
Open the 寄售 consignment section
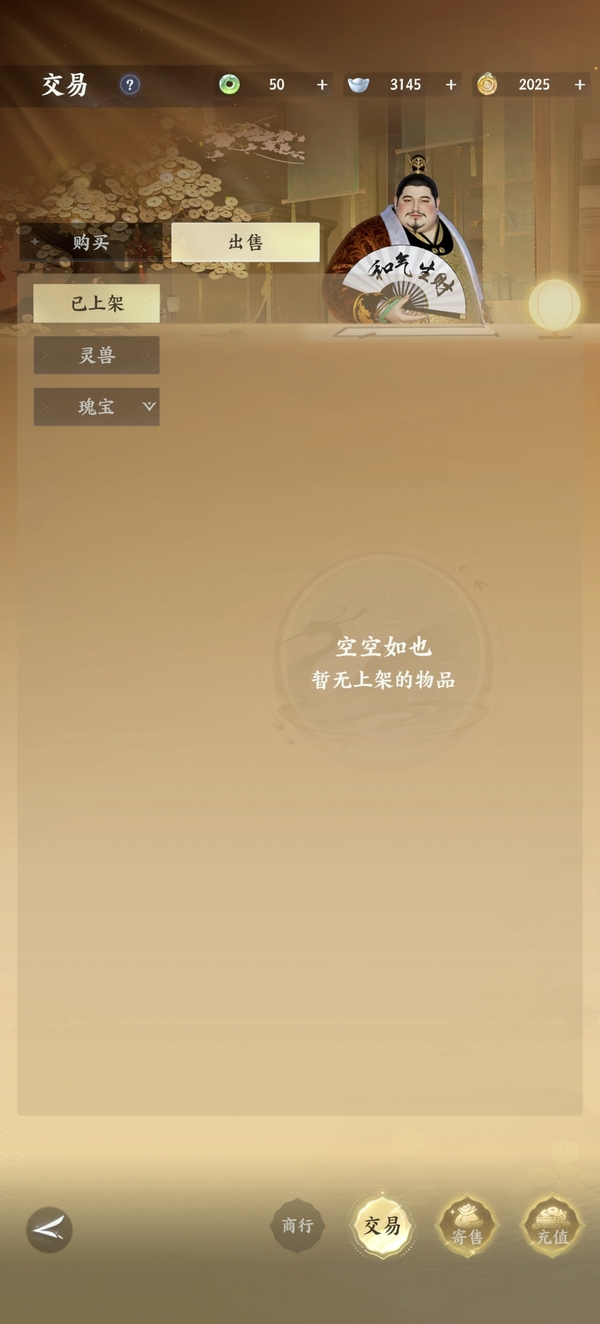pyautogui.click(x=467, y=1226)
